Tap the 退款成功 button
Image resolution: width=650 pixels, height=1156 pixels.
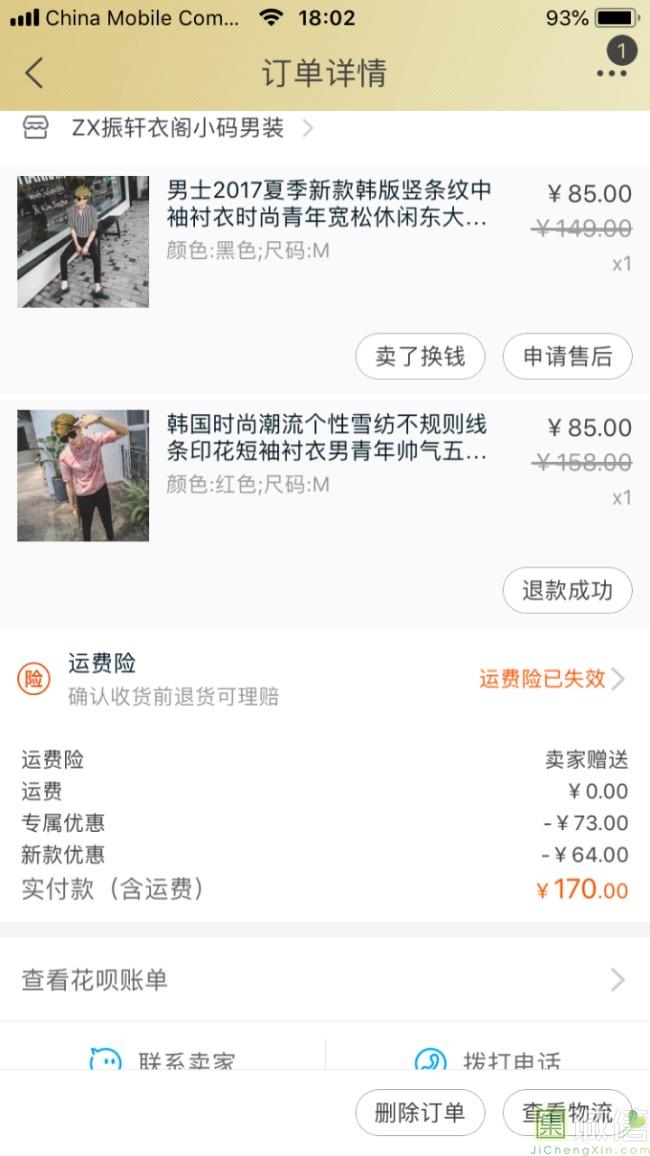(x=567, y=591)
